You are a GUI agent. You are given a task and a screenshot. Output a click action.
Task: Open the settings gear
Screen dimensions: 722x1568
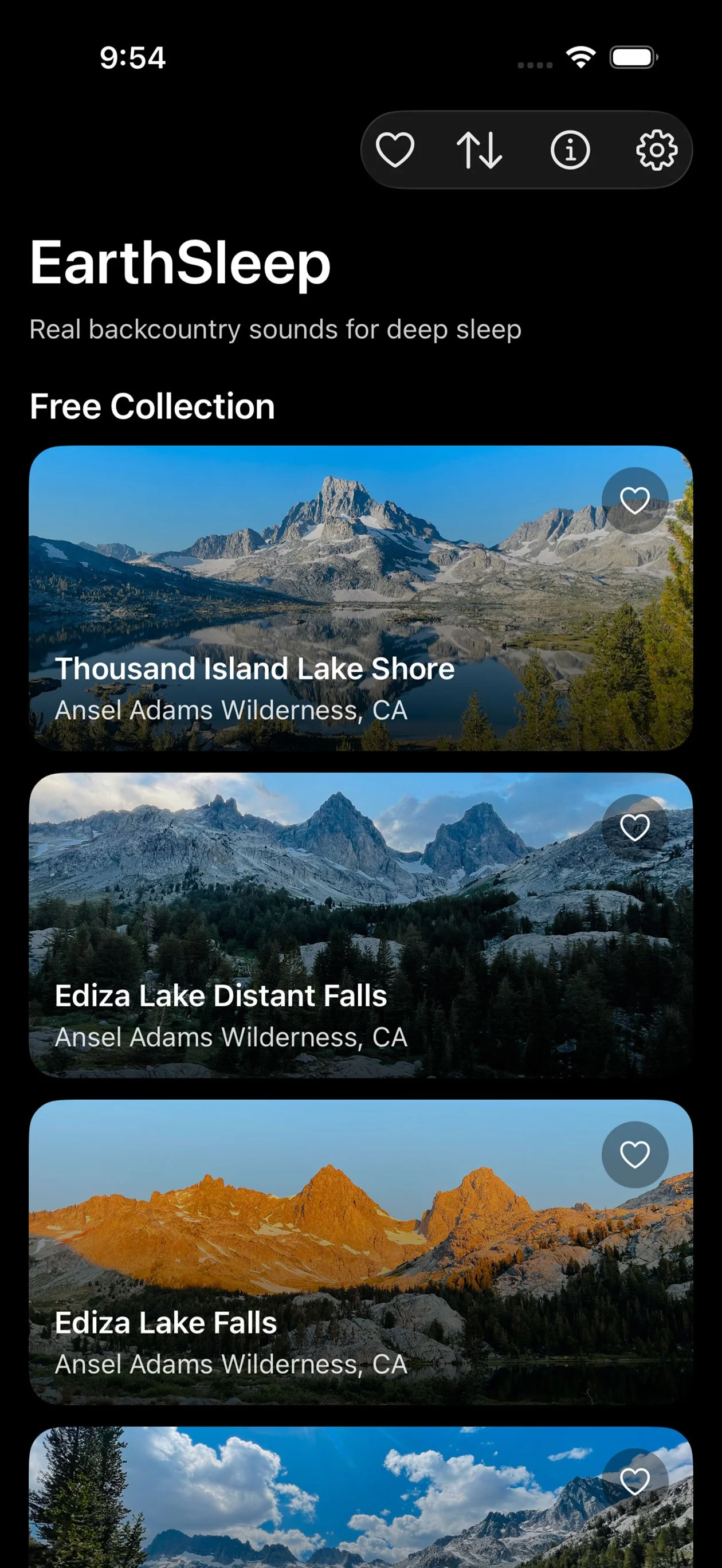656,150
